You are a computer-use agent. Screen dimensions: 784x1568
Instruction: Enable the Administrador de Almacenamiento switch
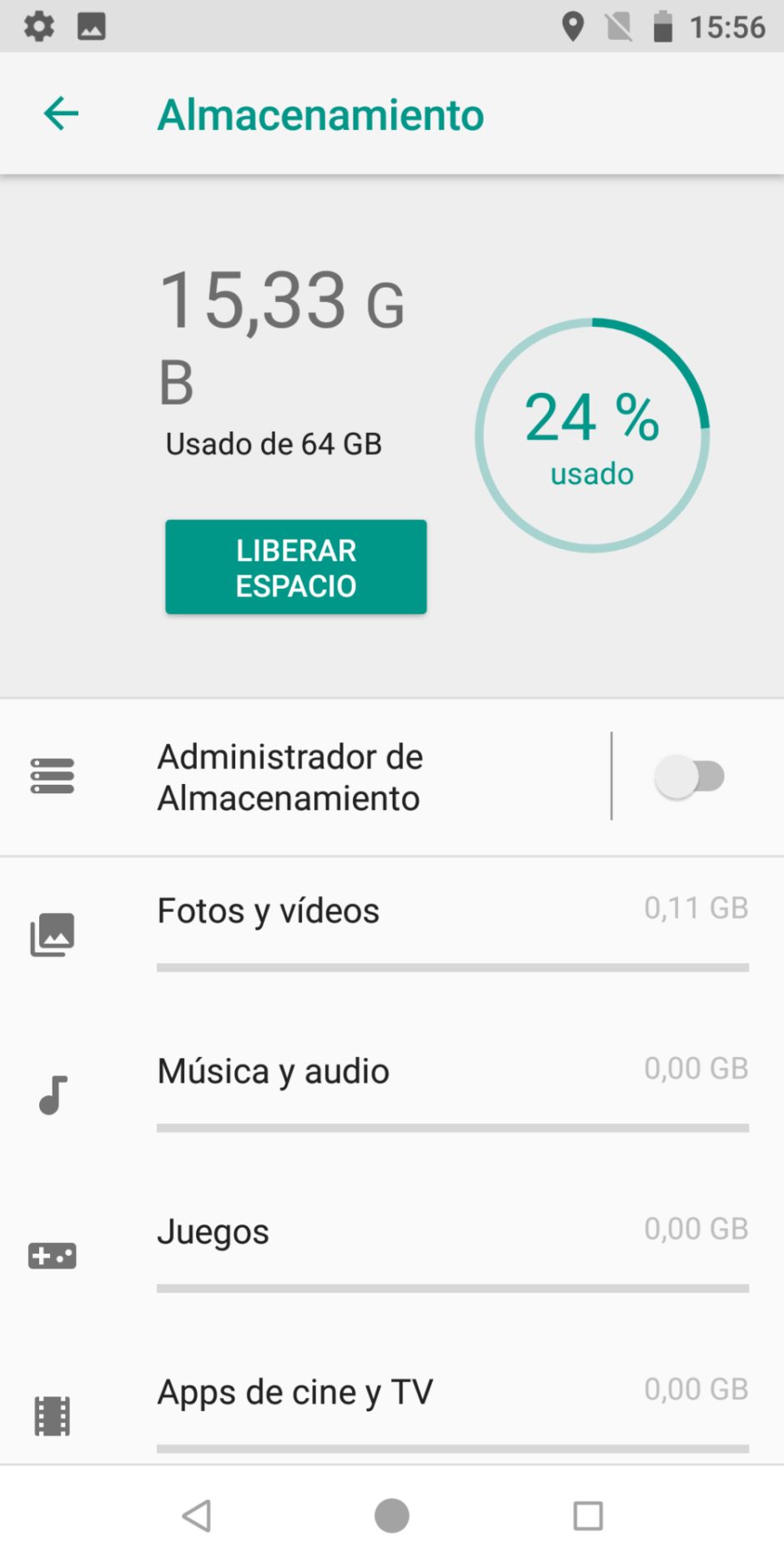coord(690,776)
